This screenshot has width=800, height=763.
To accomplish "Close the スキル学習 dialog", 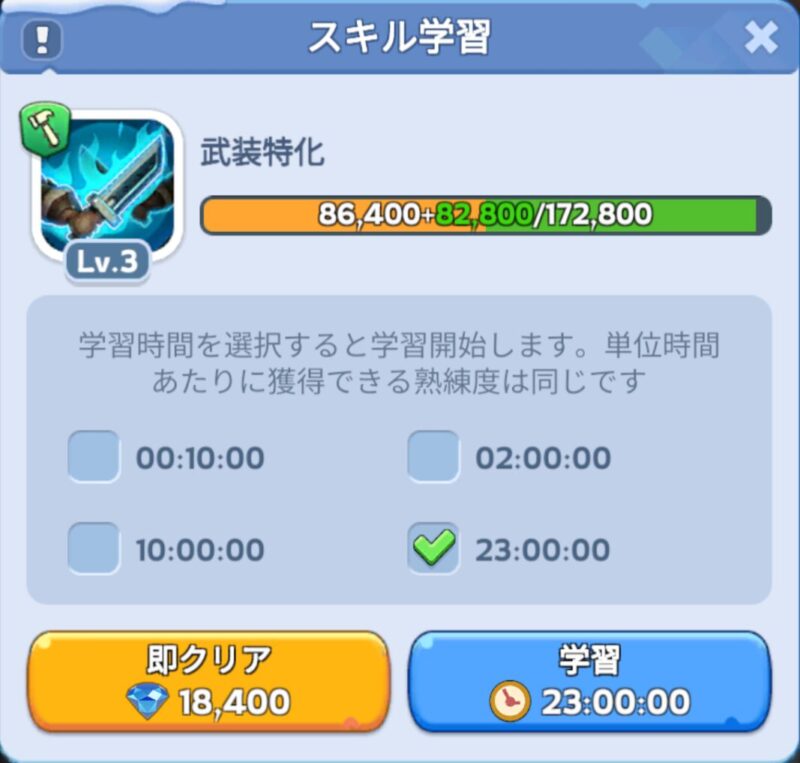I will click(x=761, y=39).
